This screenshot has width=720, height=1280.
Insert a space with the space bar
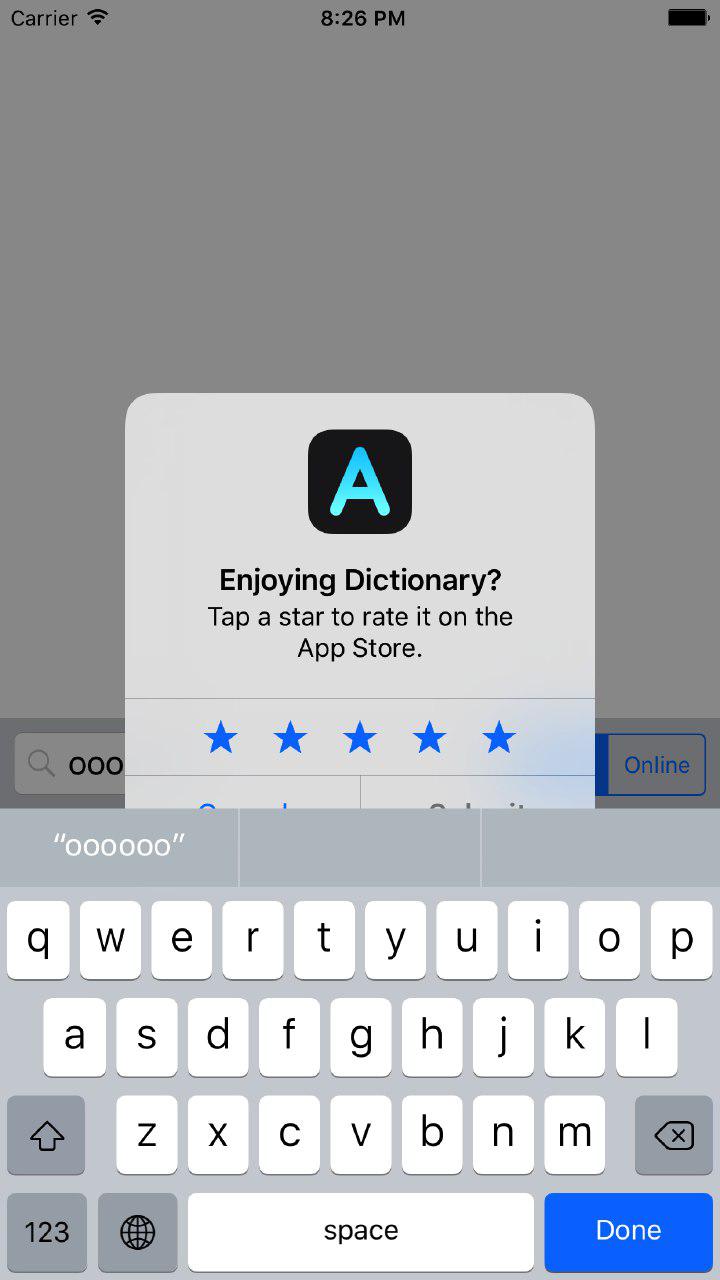click(360, 1231)
